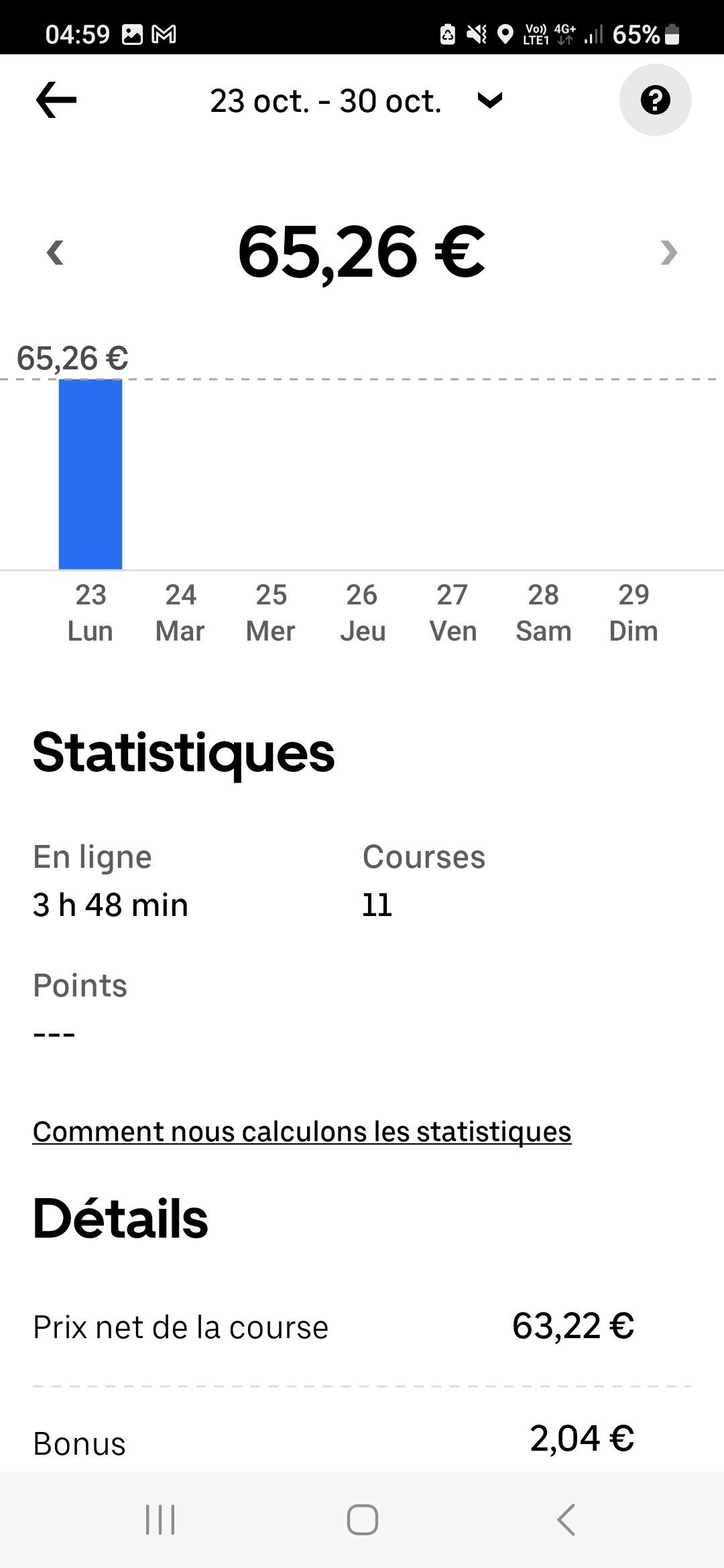Show the previous week's earnings

click(x=55, y=253)
